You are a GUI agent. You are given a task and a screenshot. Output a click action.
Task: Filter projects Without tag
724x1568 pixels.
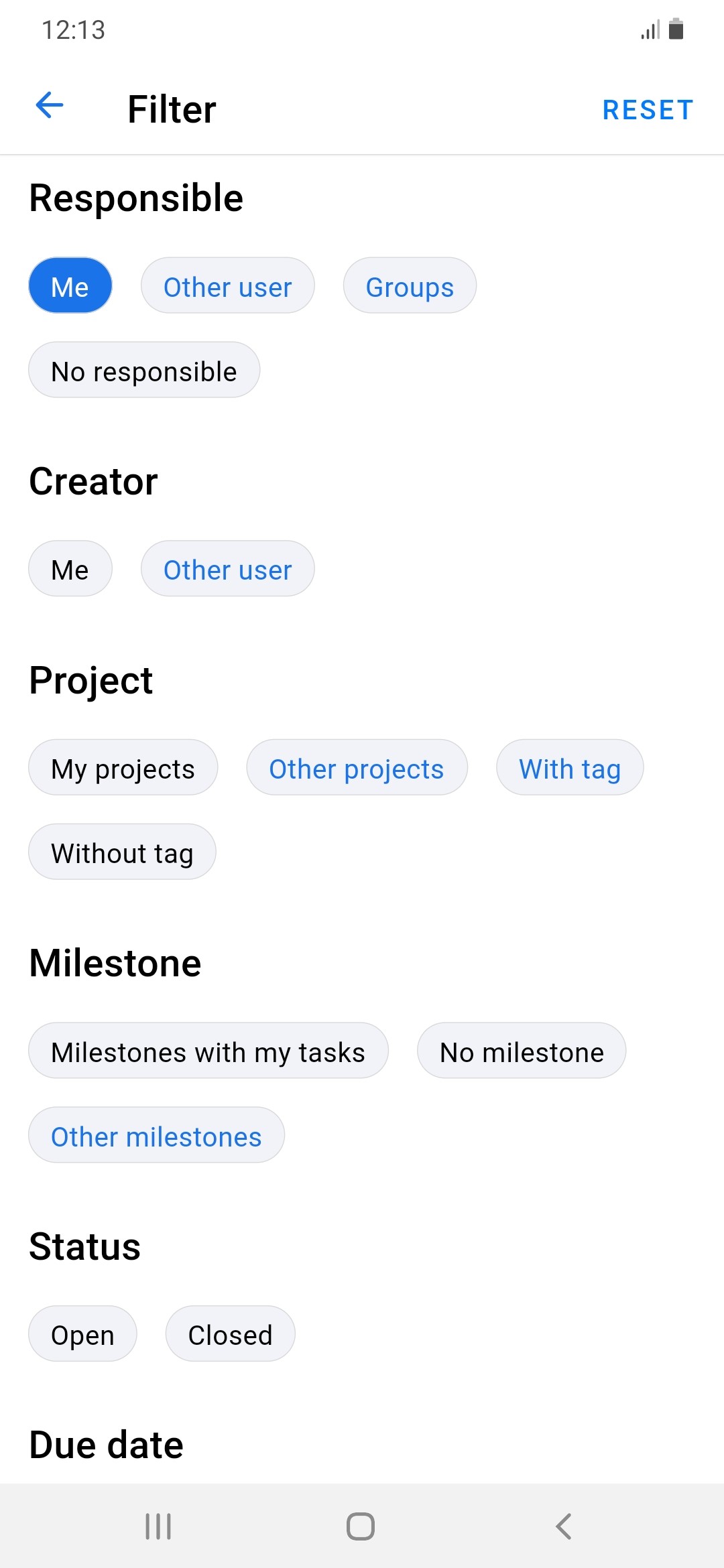[122, 852]
